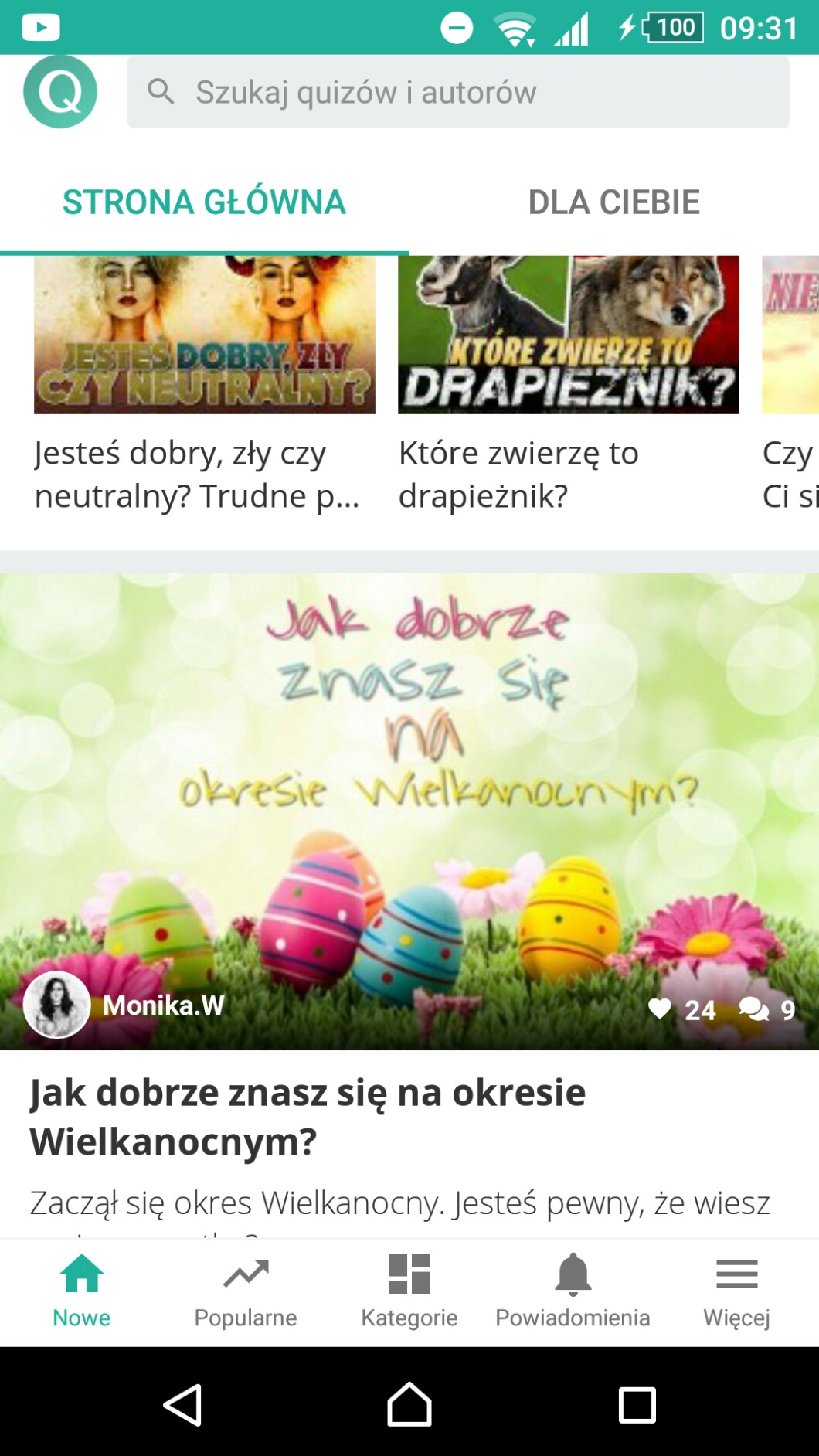Tap the round Q logo button
The width and height of the screenshot is (819, 1456).
60,92
